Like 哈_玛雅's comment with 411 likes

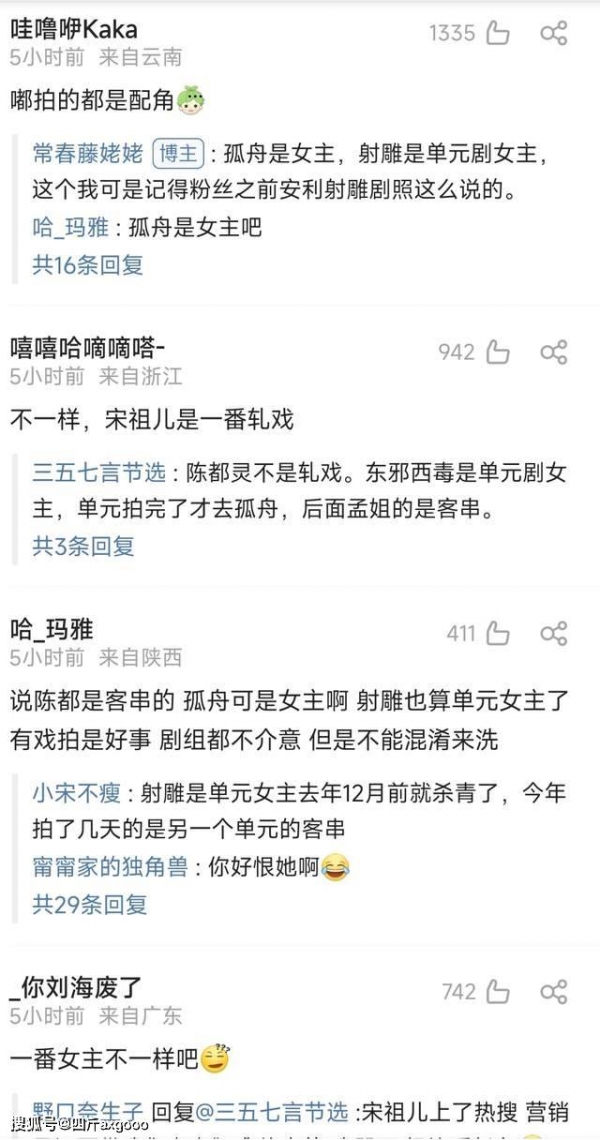(497, 633)
